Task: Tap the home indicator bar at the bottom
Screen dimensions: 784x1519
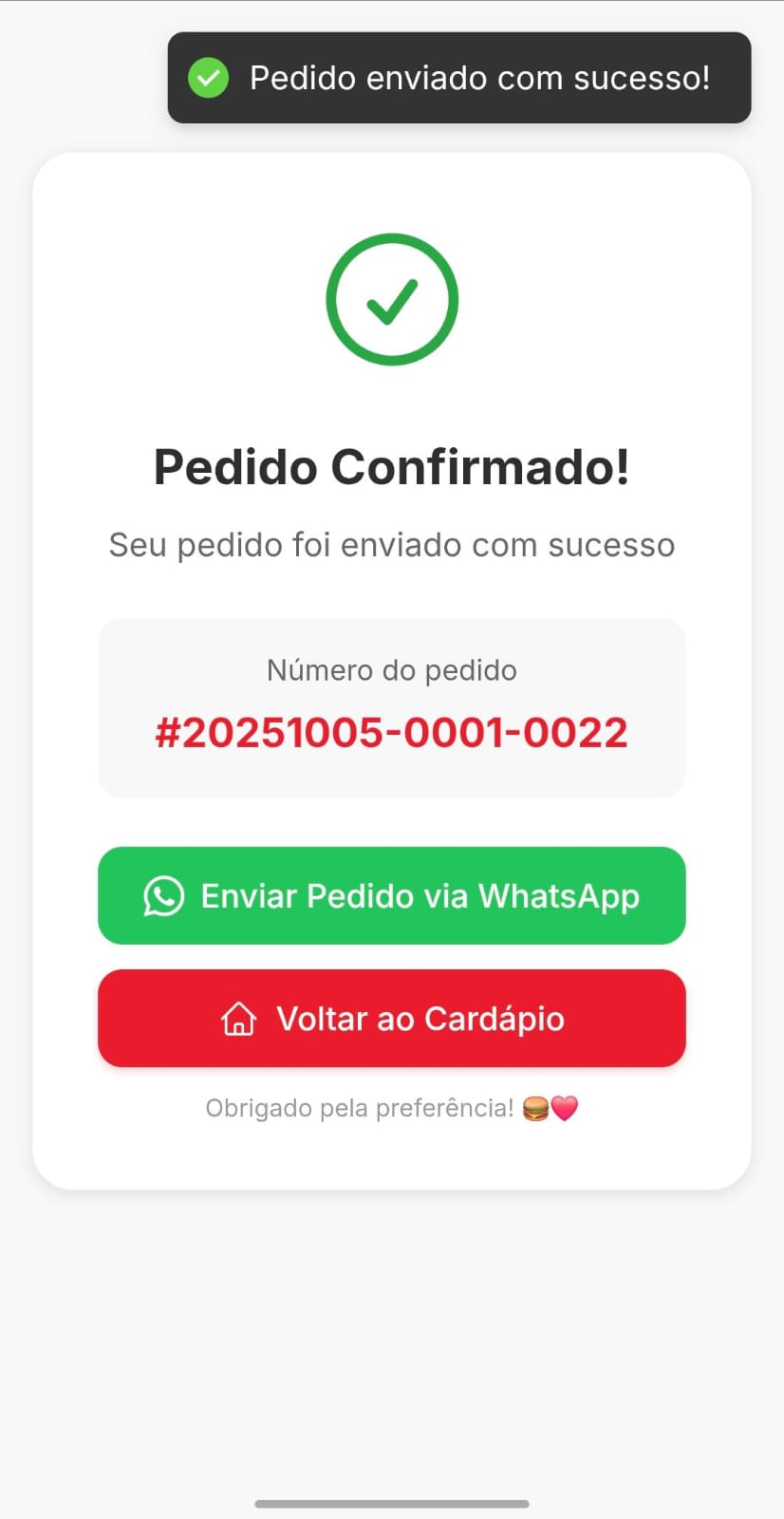Action: coord(392,1503)
